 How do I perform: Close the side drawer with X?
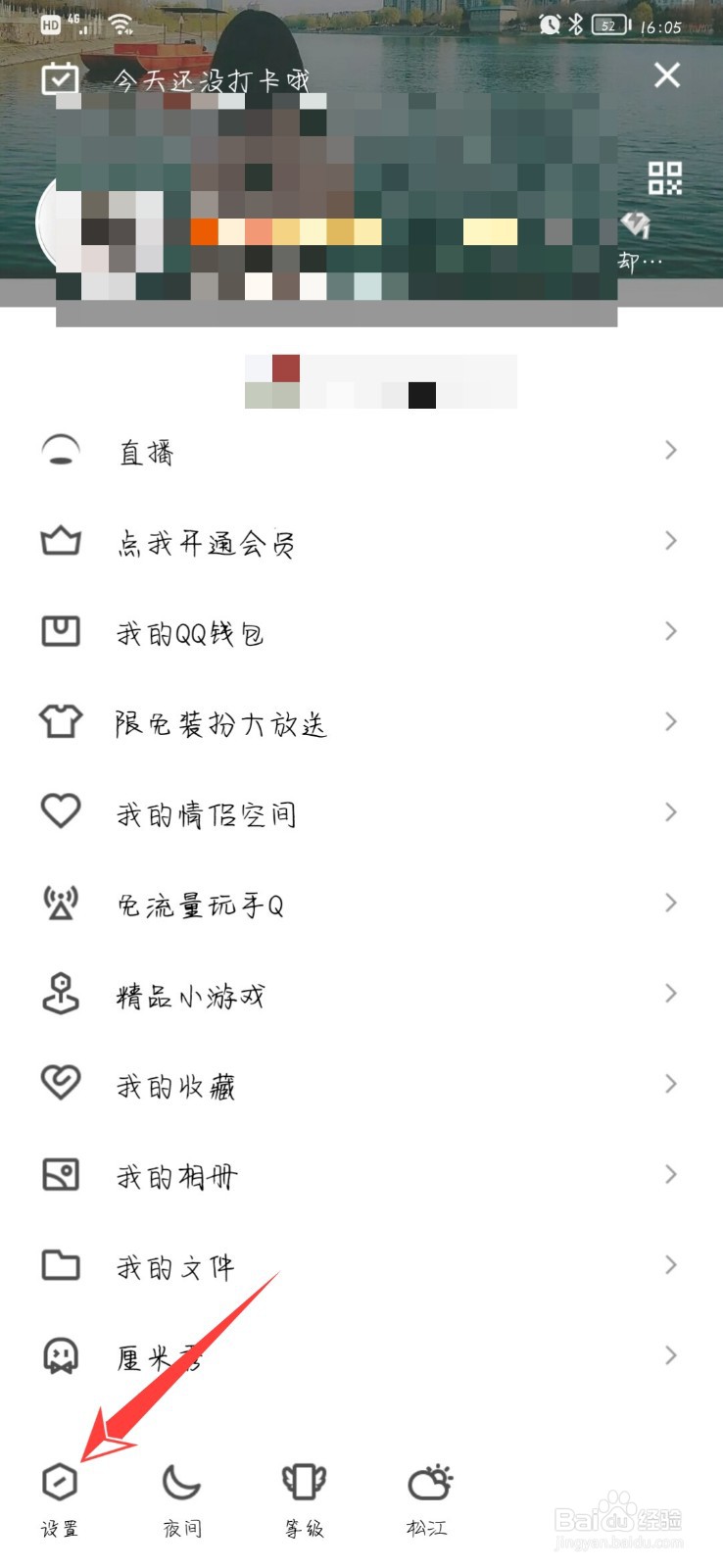[667, 75]
